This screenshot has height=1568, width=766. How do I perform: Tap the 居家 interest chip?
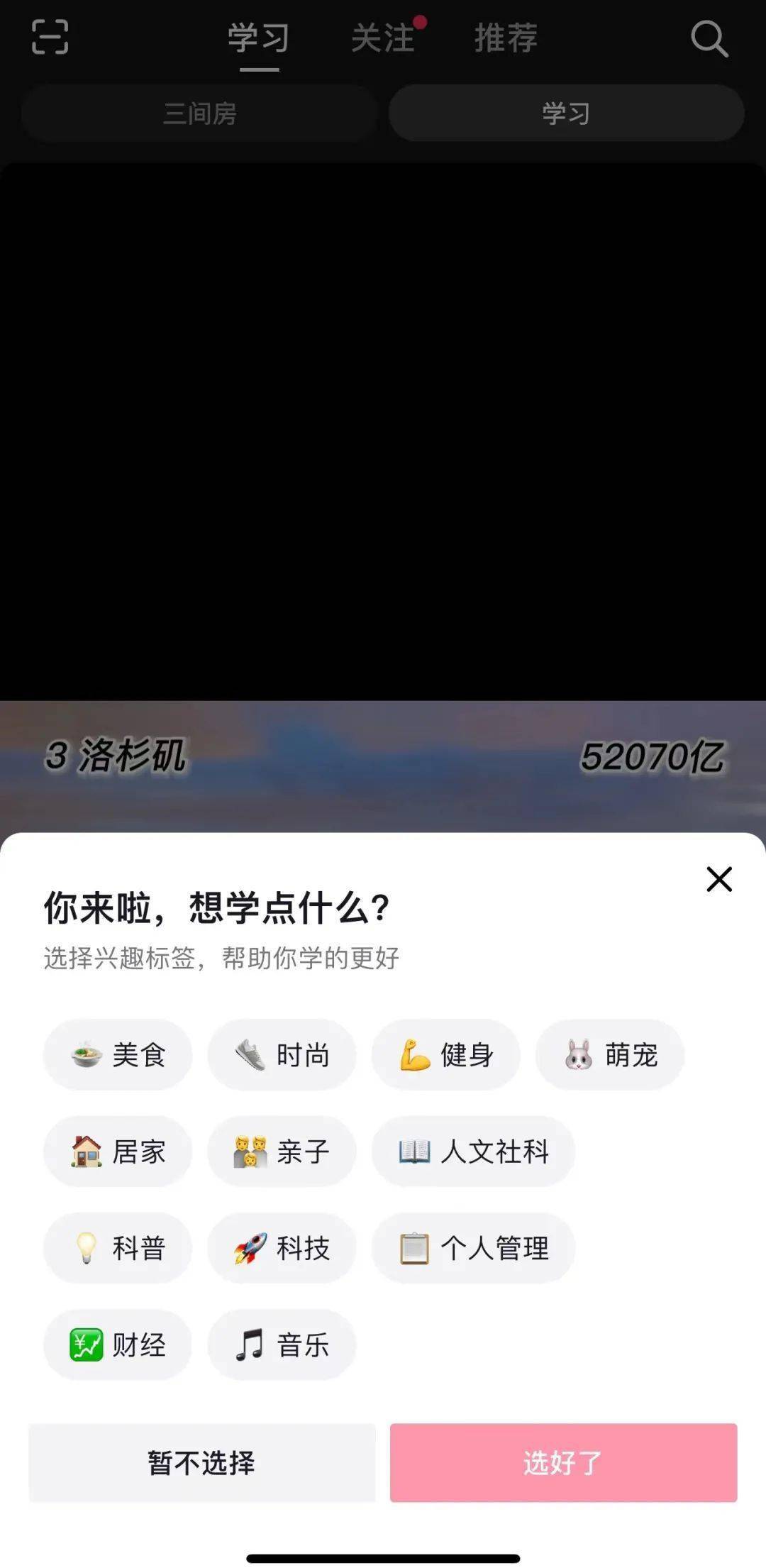(118, 1152)
